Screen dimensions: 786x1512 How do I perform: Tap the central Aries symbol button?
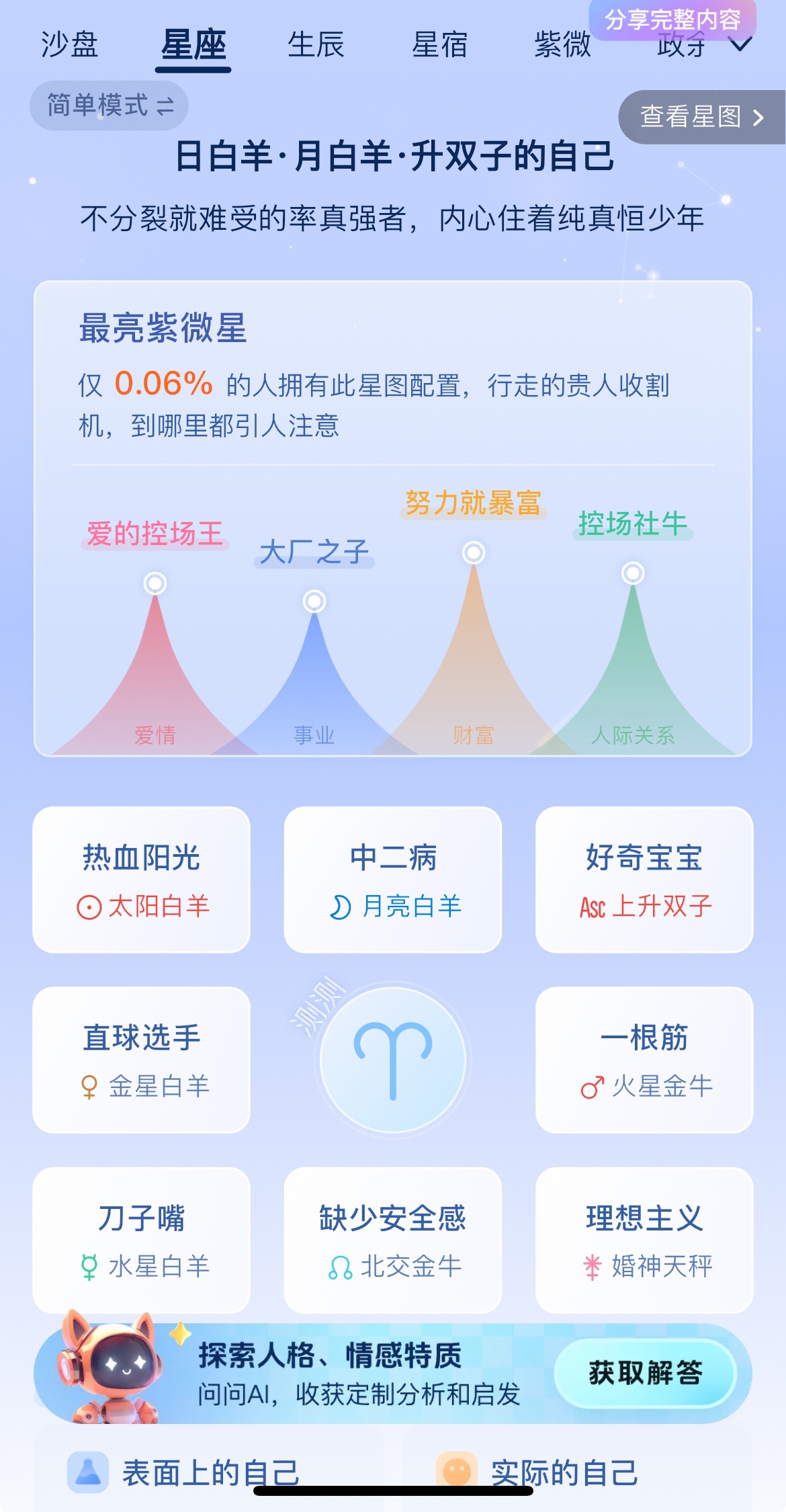pyautogui.click(x=393, y=1060)
